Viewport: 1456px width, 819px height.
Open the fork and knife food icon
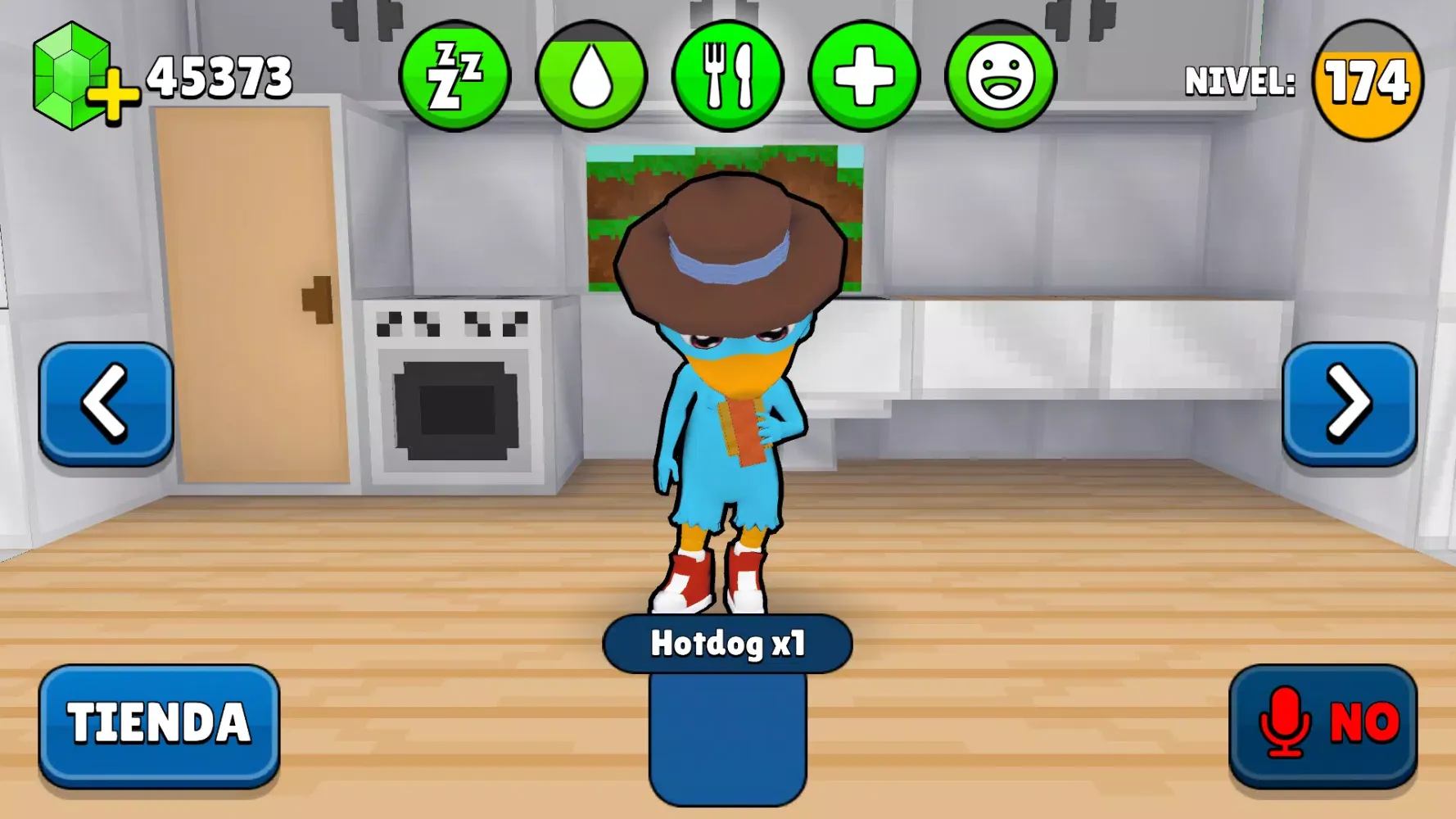pyautogui.click(x=727, y=76)
